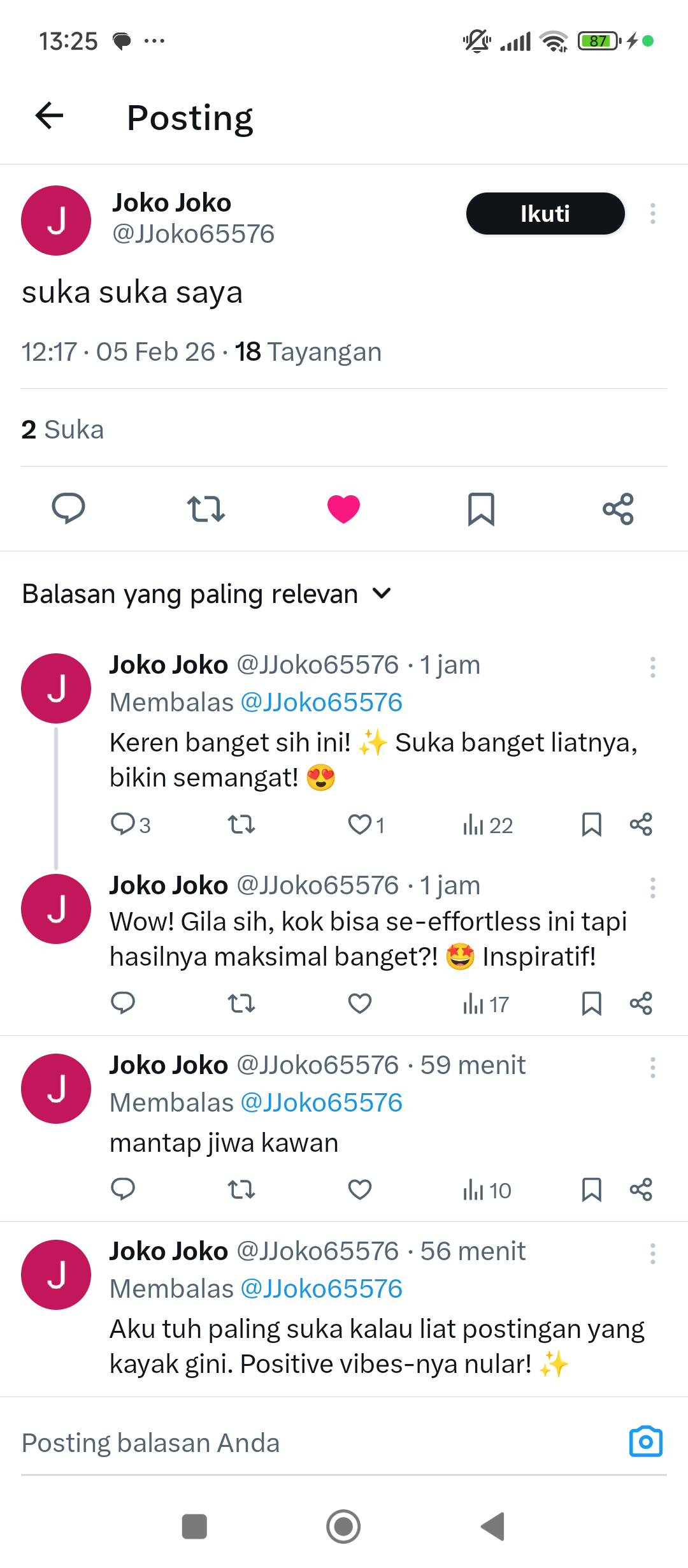Open overflow menu of the main post
This screenshot has width=688, height=1568.
pyautogui.click(x=652, y=214)
